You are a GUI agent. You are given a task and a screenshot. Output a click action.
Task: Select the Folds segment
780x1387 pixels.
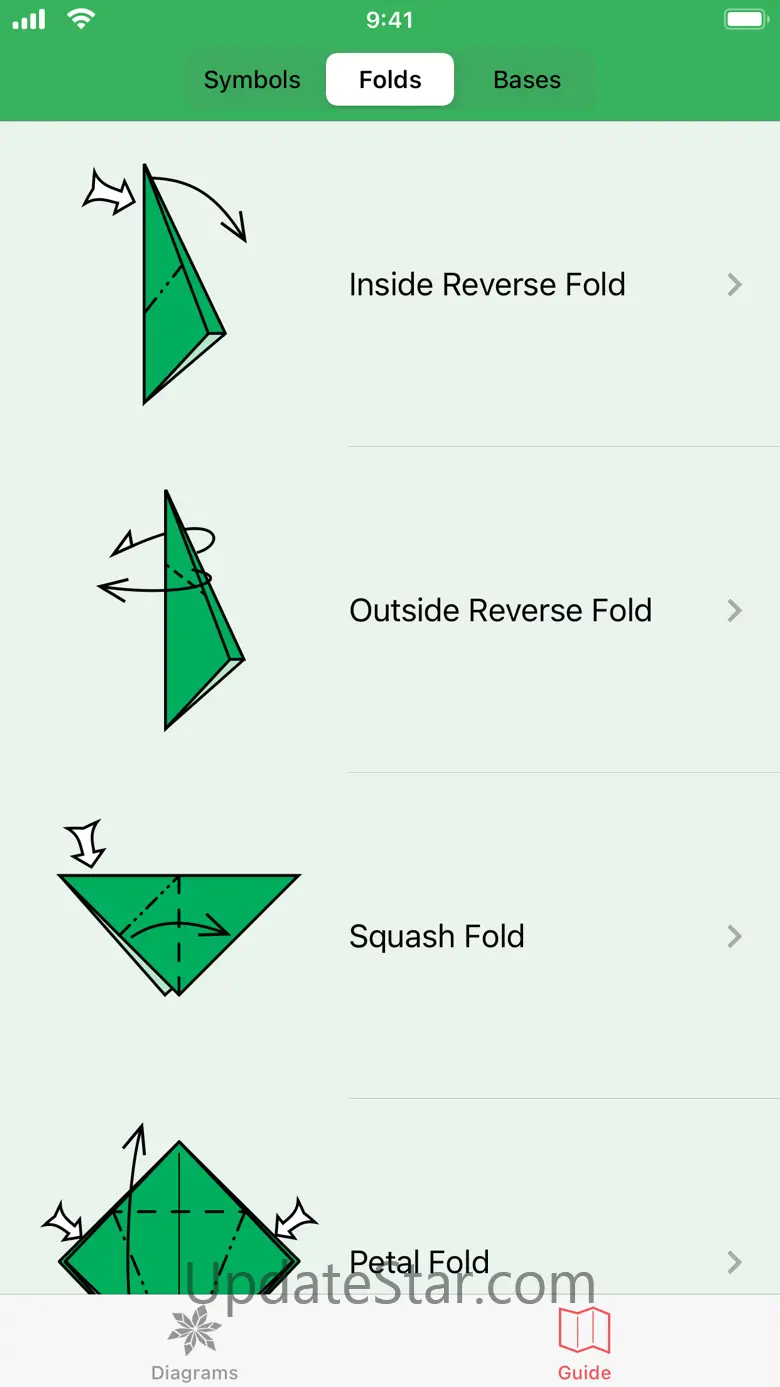point(390,80)
